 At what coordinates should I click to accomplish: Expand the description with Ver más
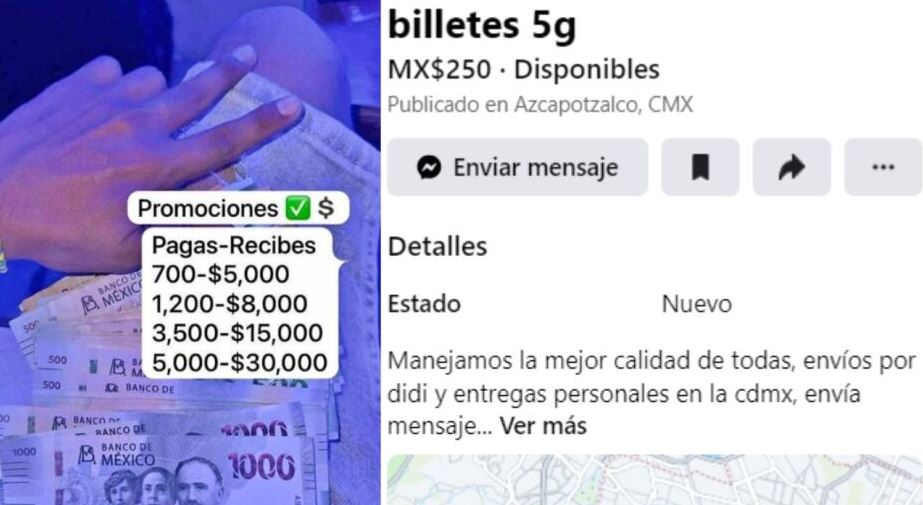point(543,426)
